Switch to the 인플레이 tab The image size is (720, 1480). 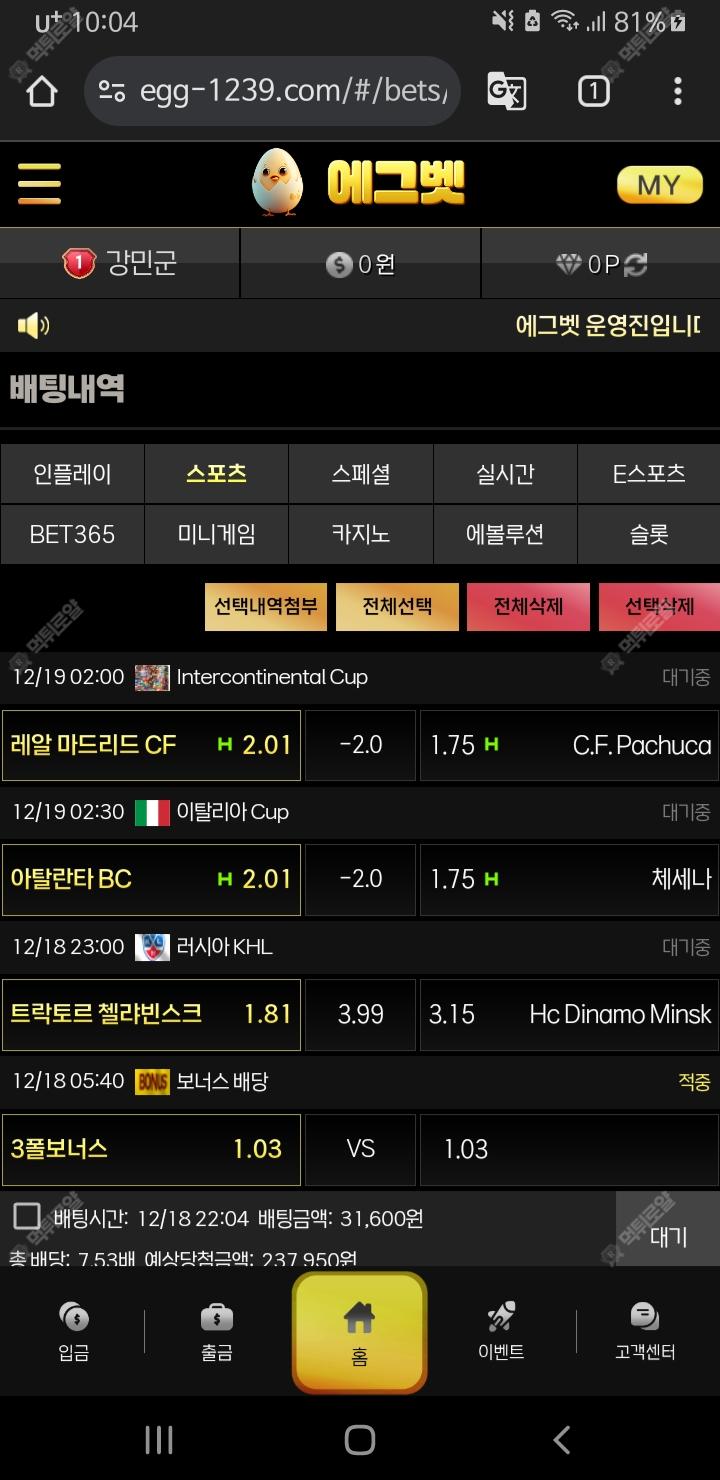72,474
